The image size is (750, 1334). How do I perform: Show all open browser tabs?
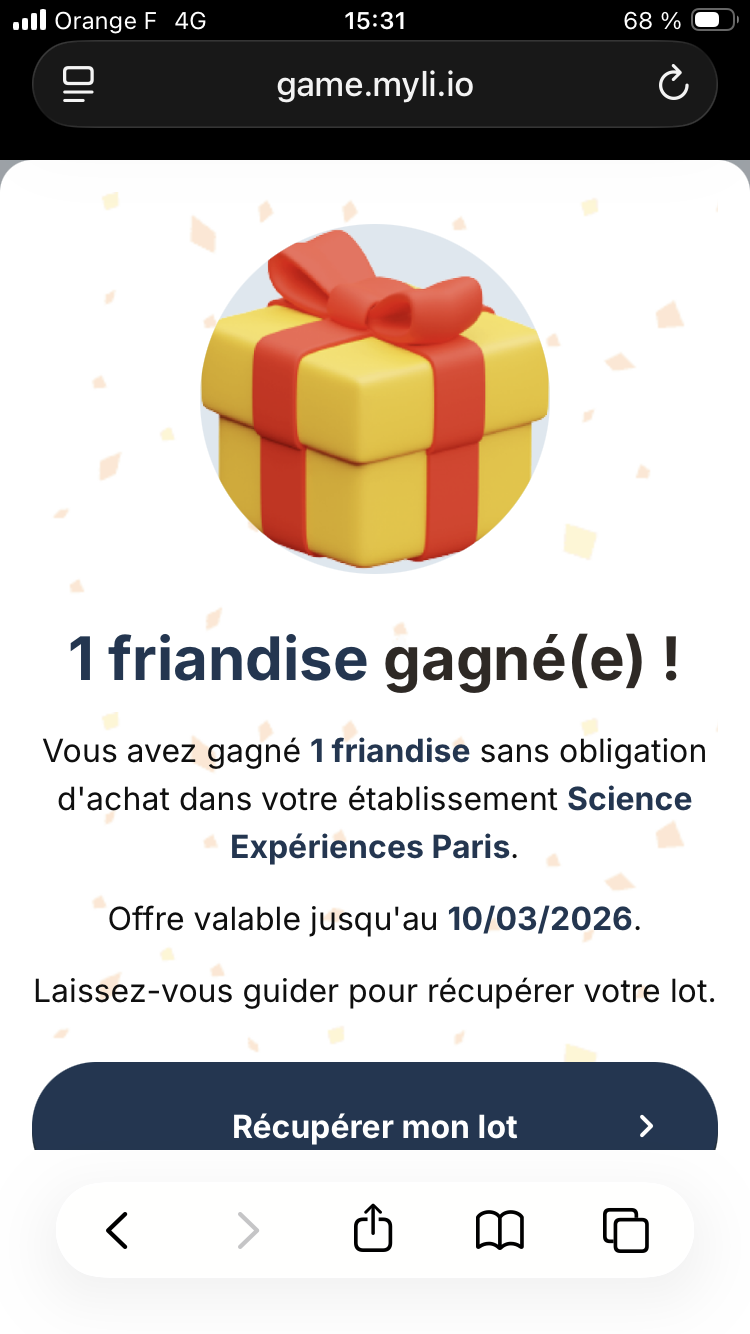(626, 1230)
